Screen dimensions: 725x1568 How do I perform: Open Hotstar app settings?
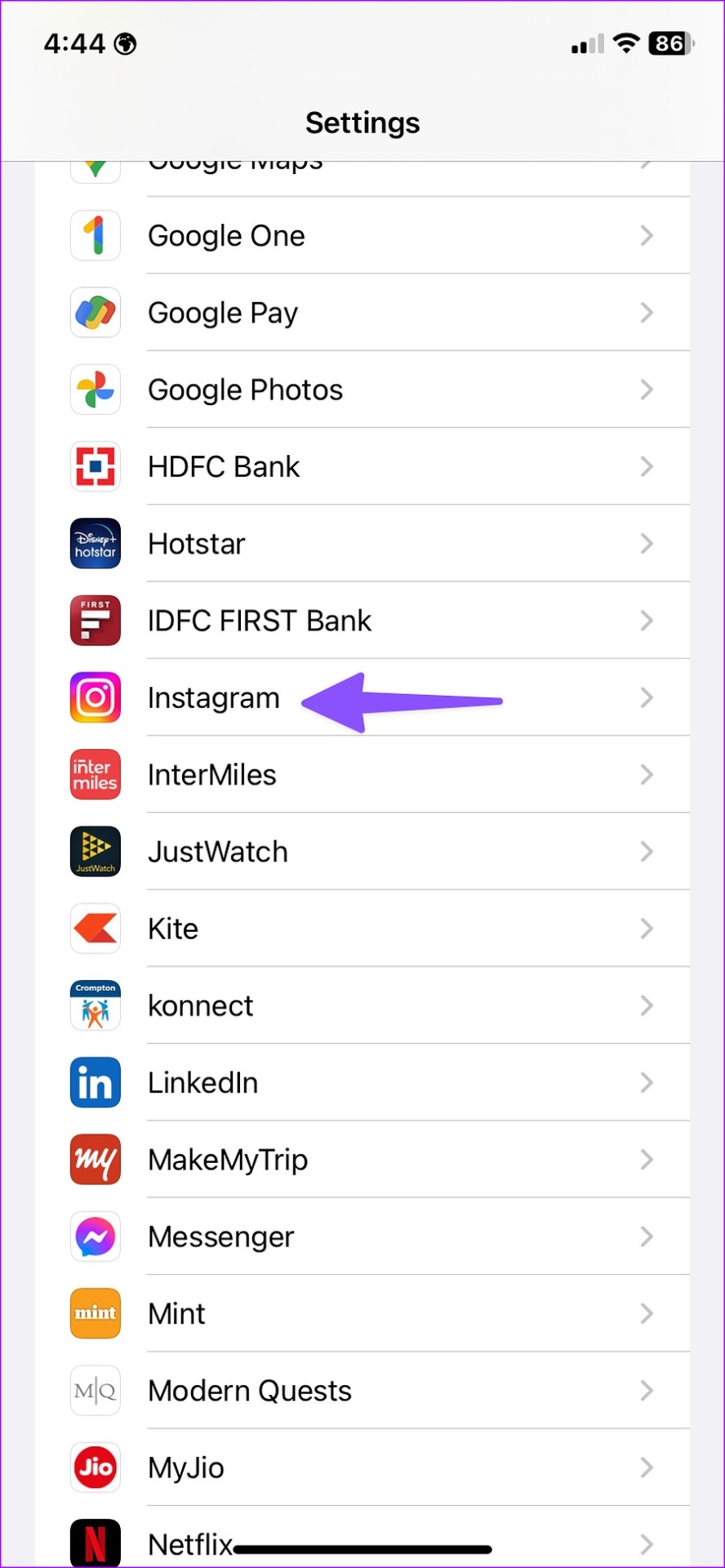362,543
